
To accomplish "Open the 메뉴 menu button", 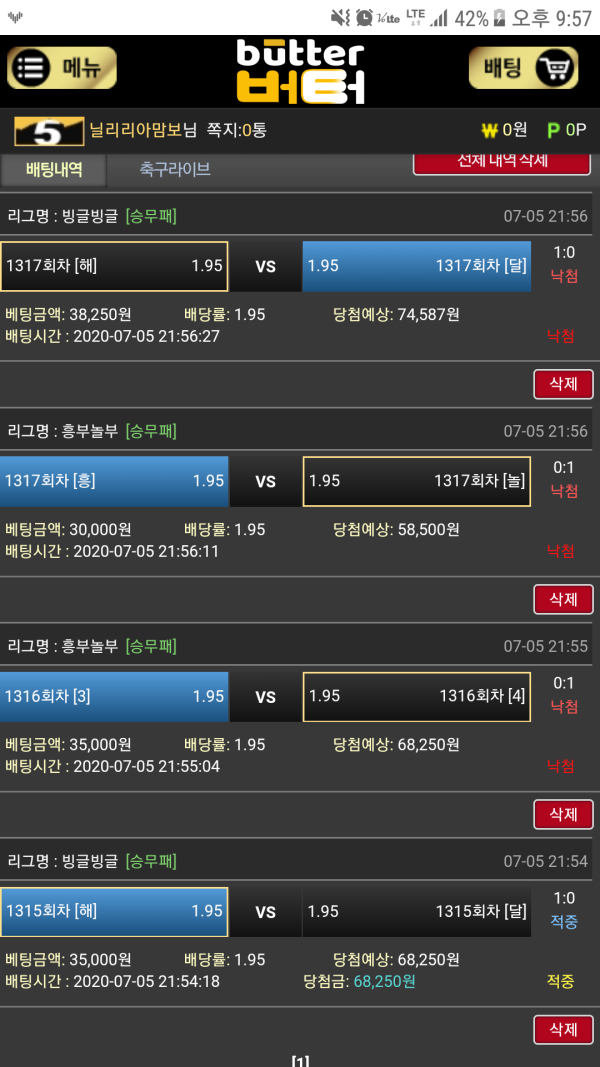I will tap(62, 68).
